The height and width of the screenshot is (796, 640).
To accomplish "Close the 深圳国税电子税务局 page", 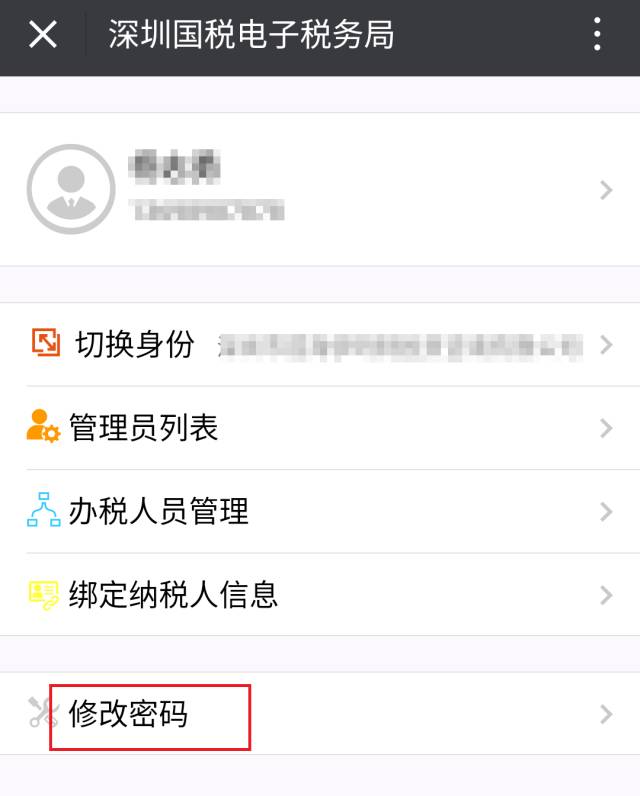I will (43, 35).
